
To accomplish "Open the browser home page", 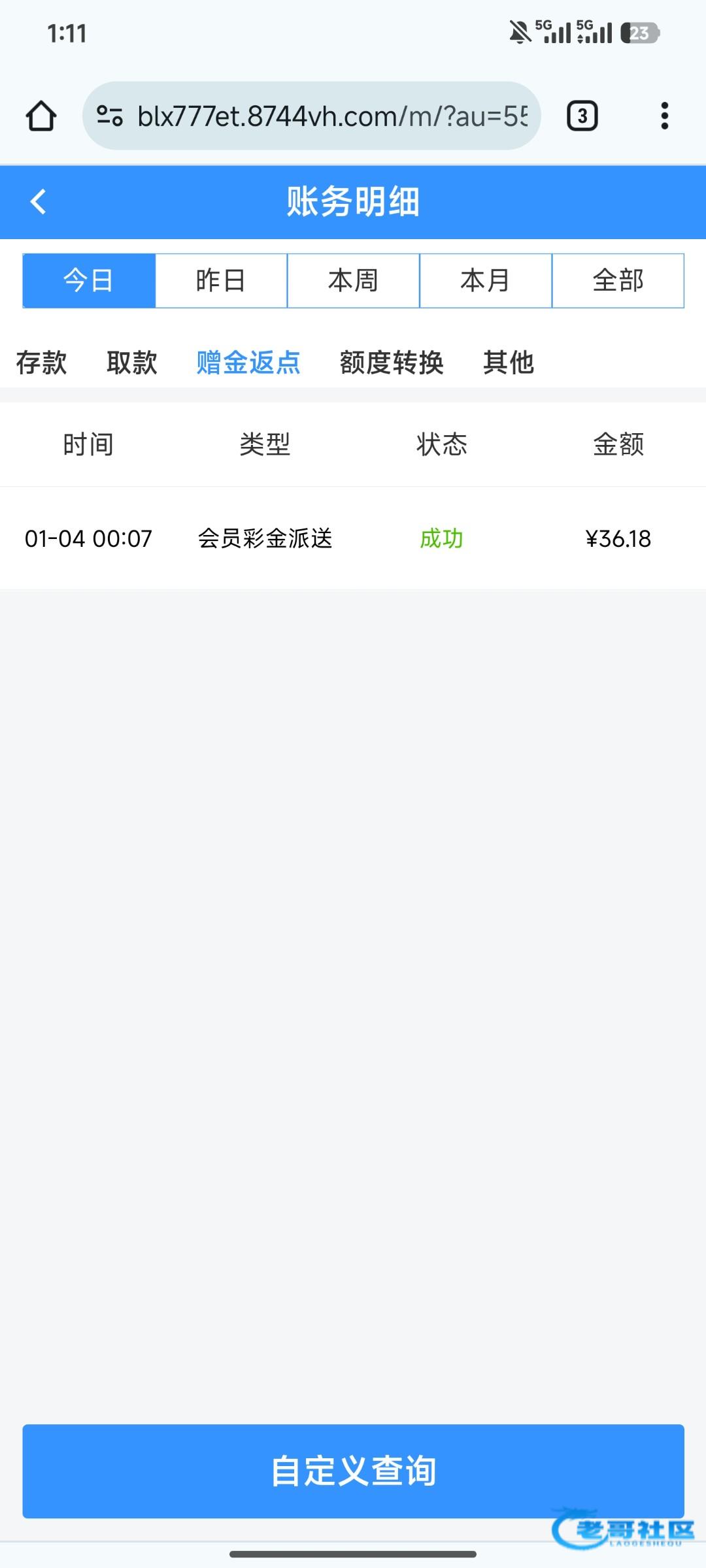I will click(x=41, y=116).
